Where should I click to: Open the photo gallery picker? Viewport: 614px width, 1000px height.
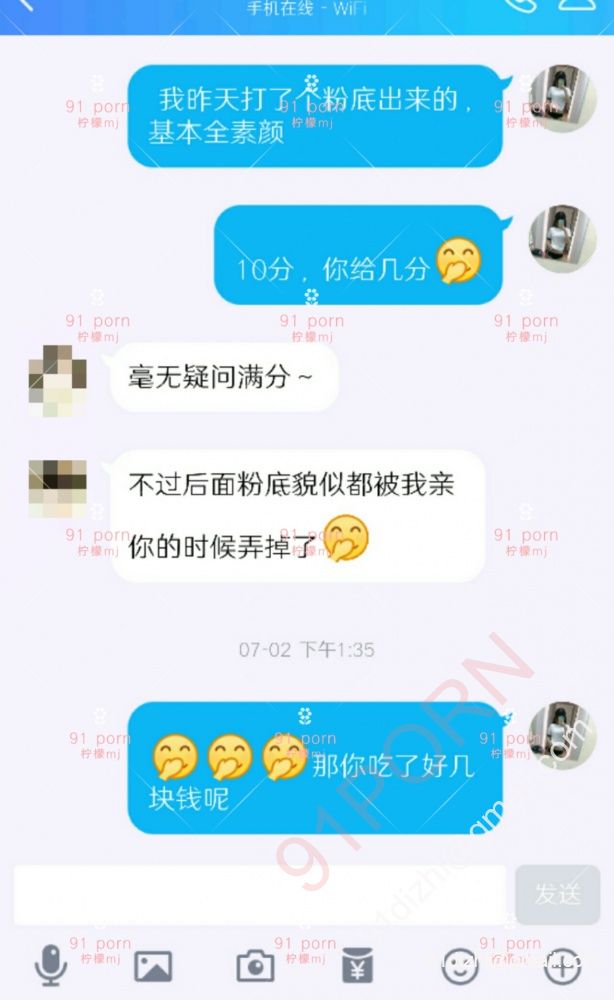(x=153, y=966)
